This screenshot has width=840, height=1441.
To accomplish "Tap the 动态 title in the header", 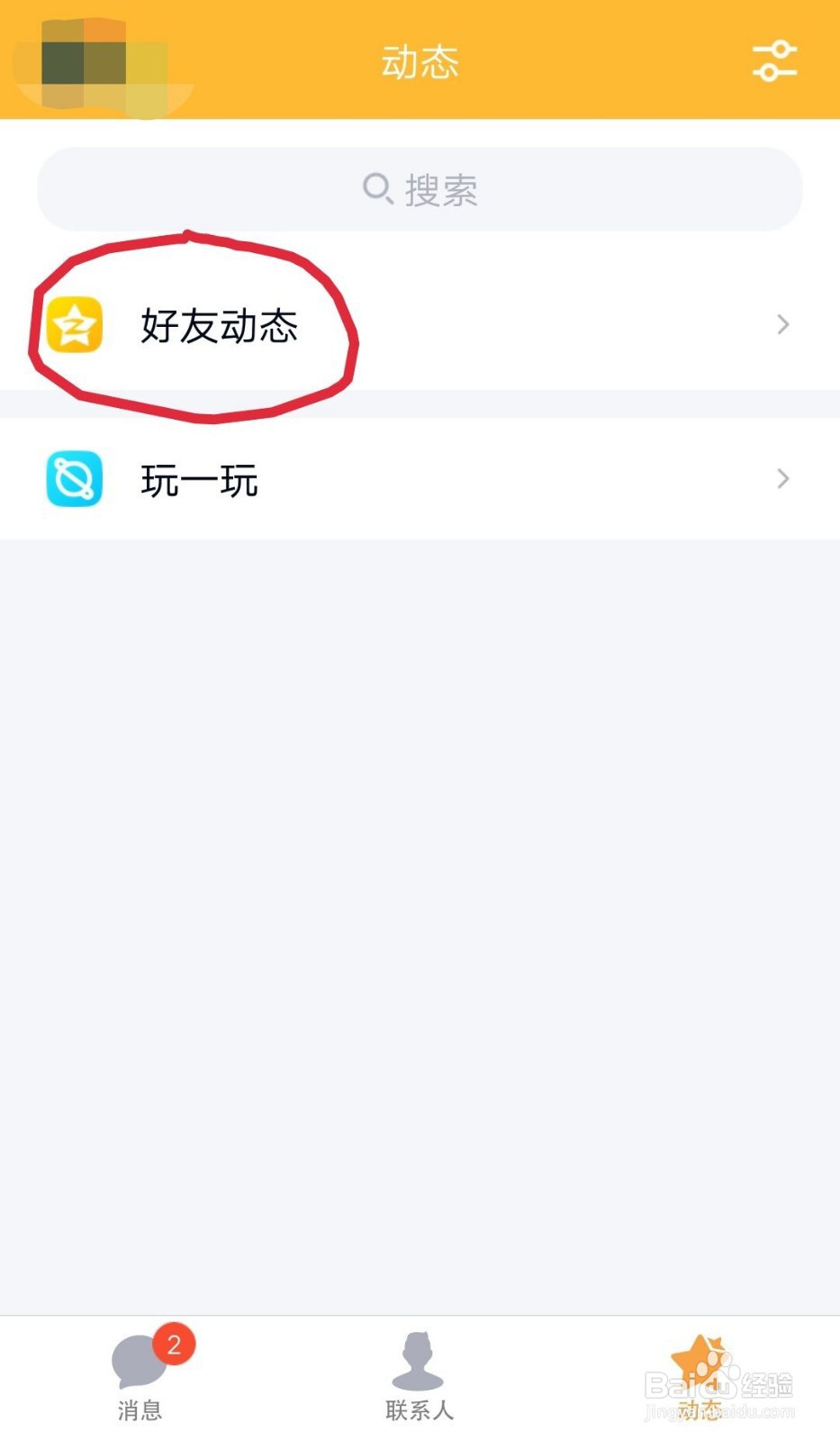I will [420, 61].
